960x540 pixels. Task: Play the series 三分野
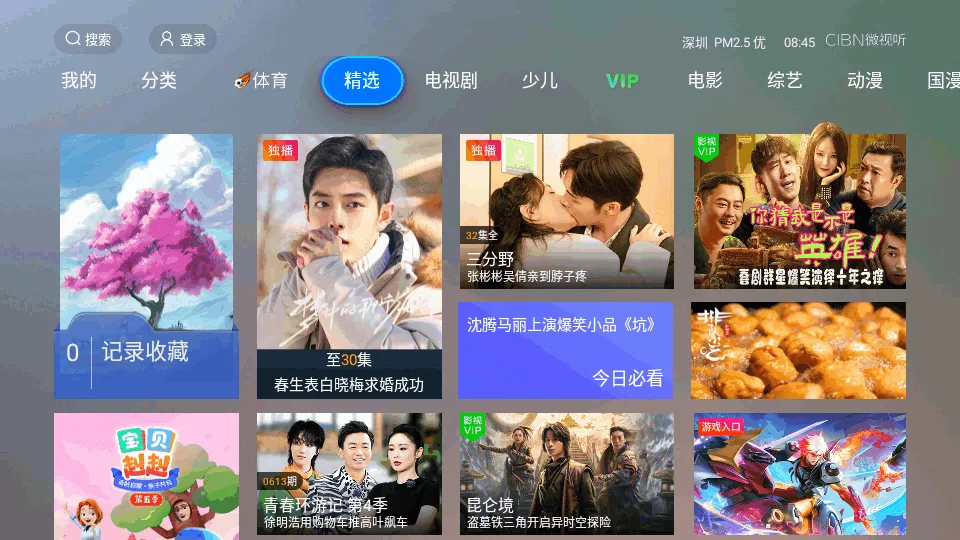(566, 212)
